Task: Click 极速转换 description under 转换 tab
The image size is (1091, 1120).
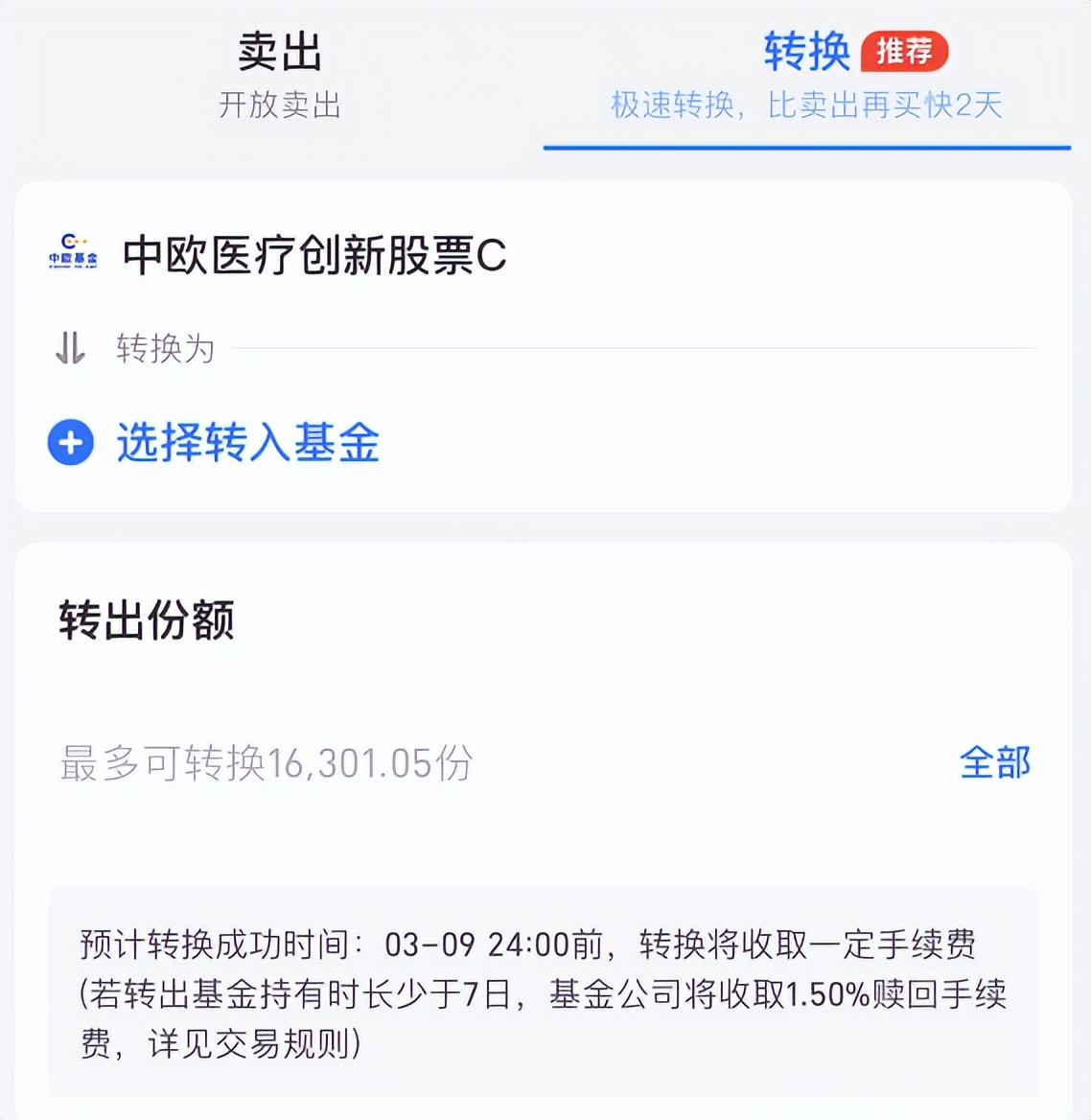Action: [805, 105]
